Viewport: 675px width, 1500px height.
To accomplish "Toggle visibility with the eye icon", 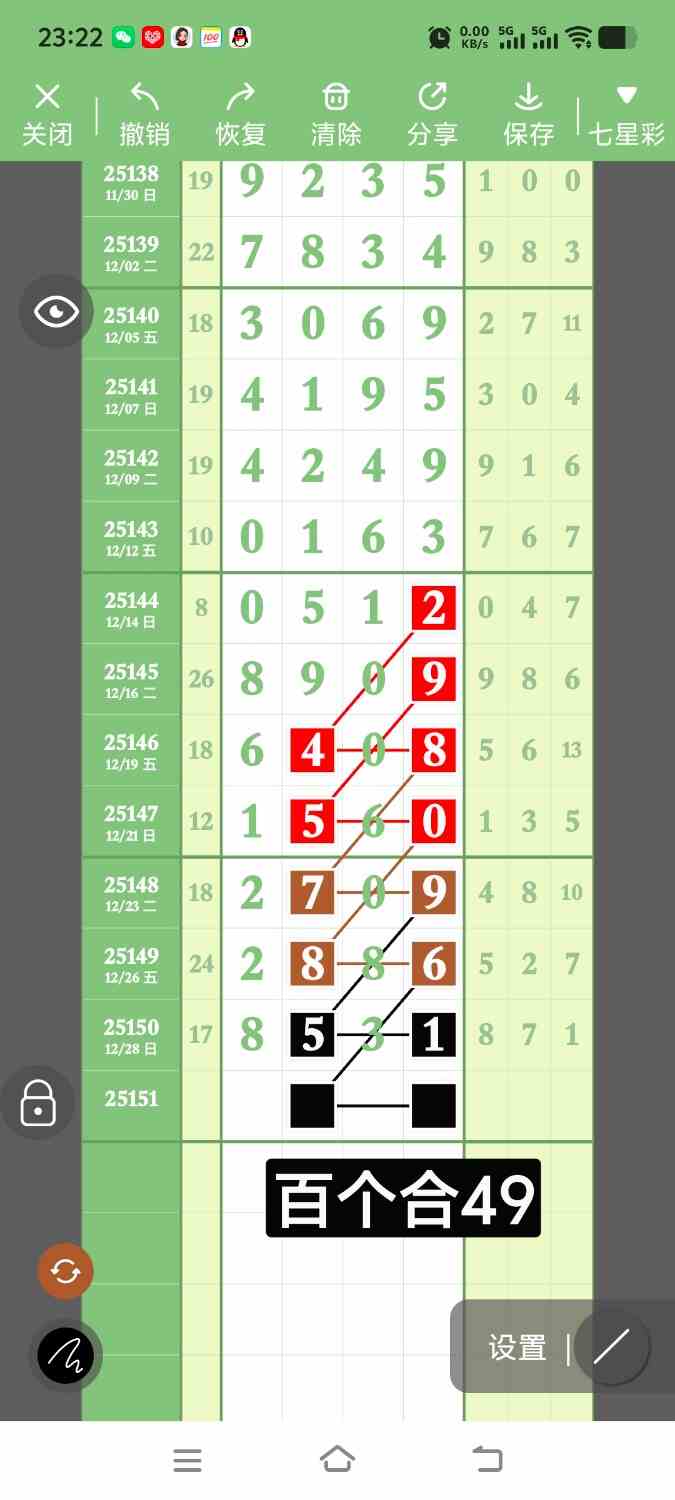I will click(56, 312).
